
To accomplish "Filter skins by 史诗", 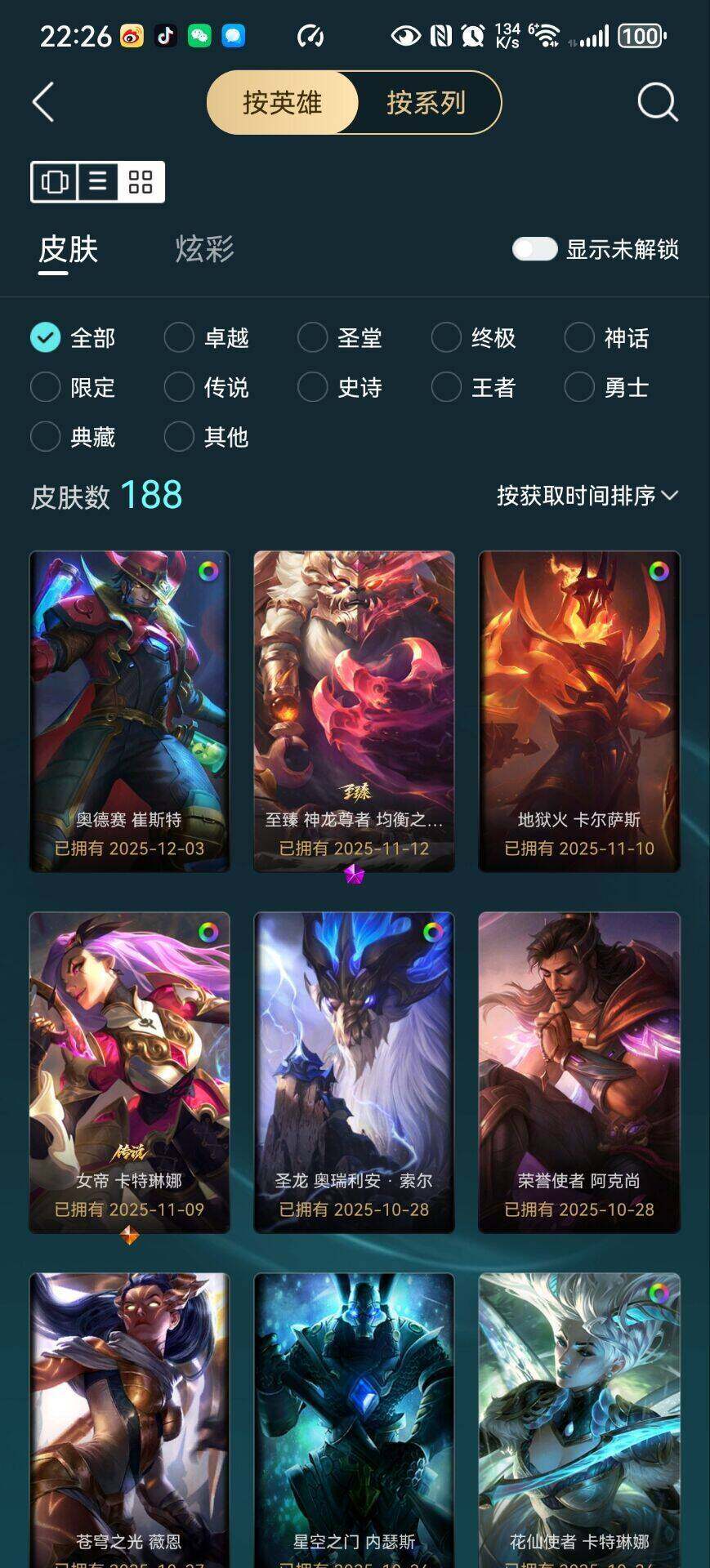I will 341,387.
